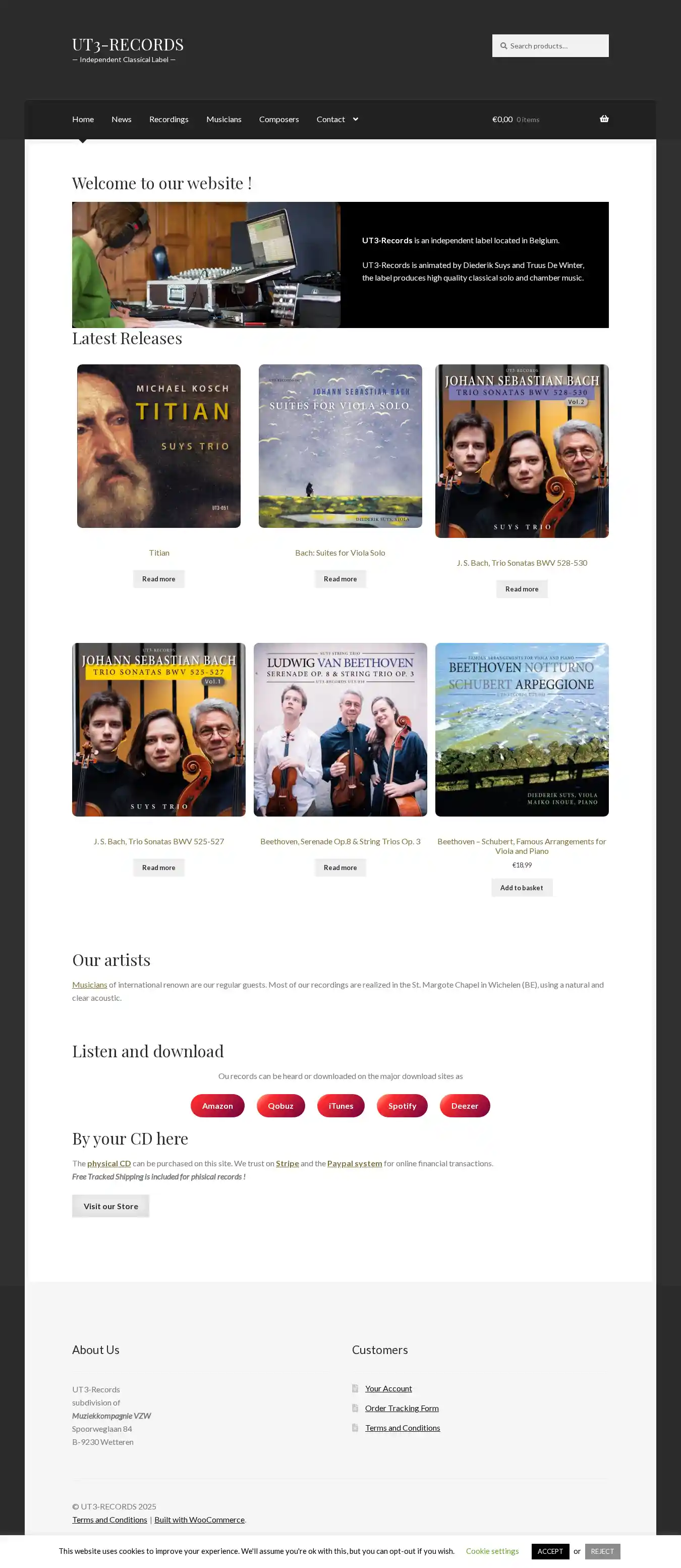The height and width of the screenshot is (1568, 681).
Task: Open the Composers page
Action: [x=279, y=119]
